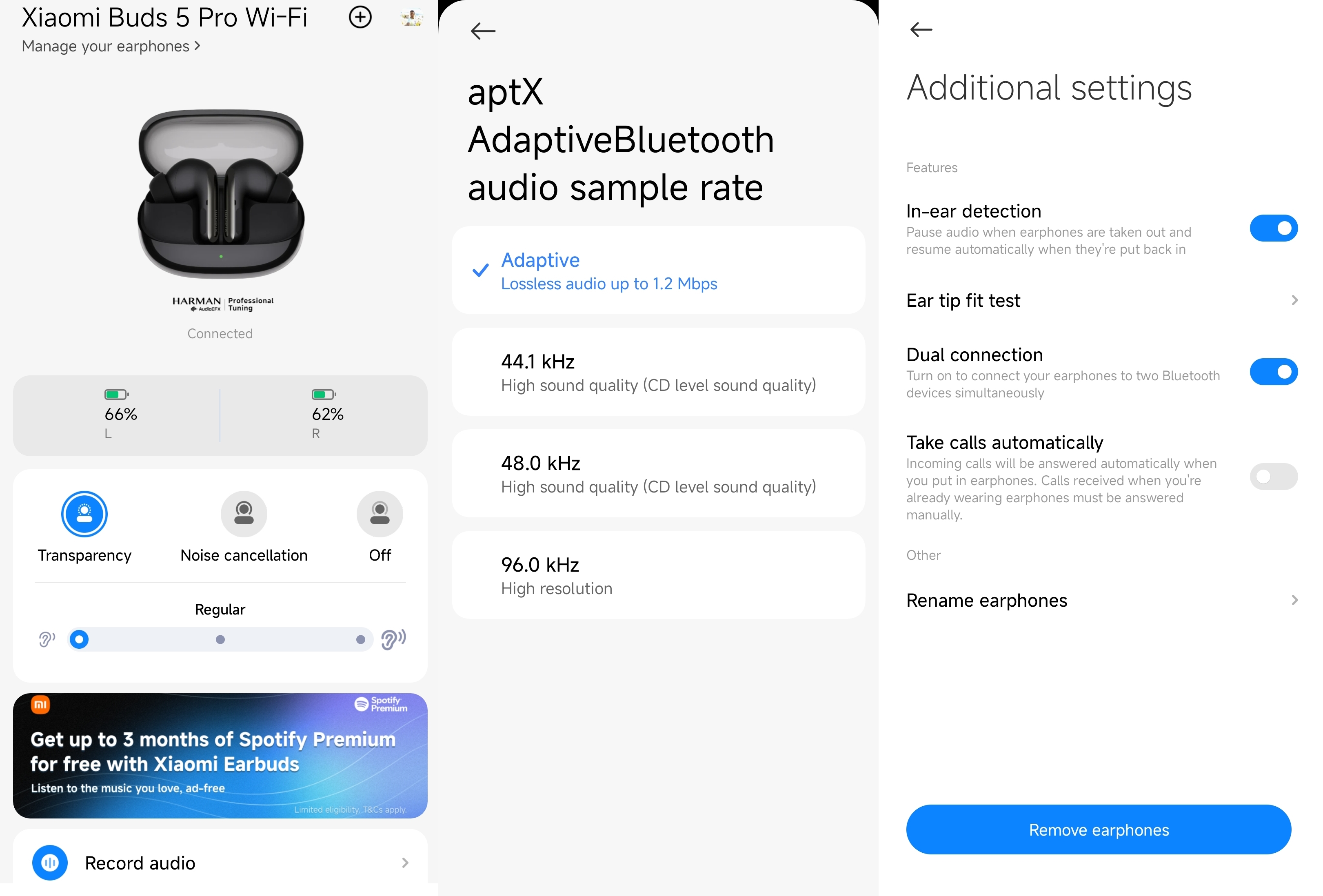Set the transparency level slider to the middle dot

pos(220,639)
